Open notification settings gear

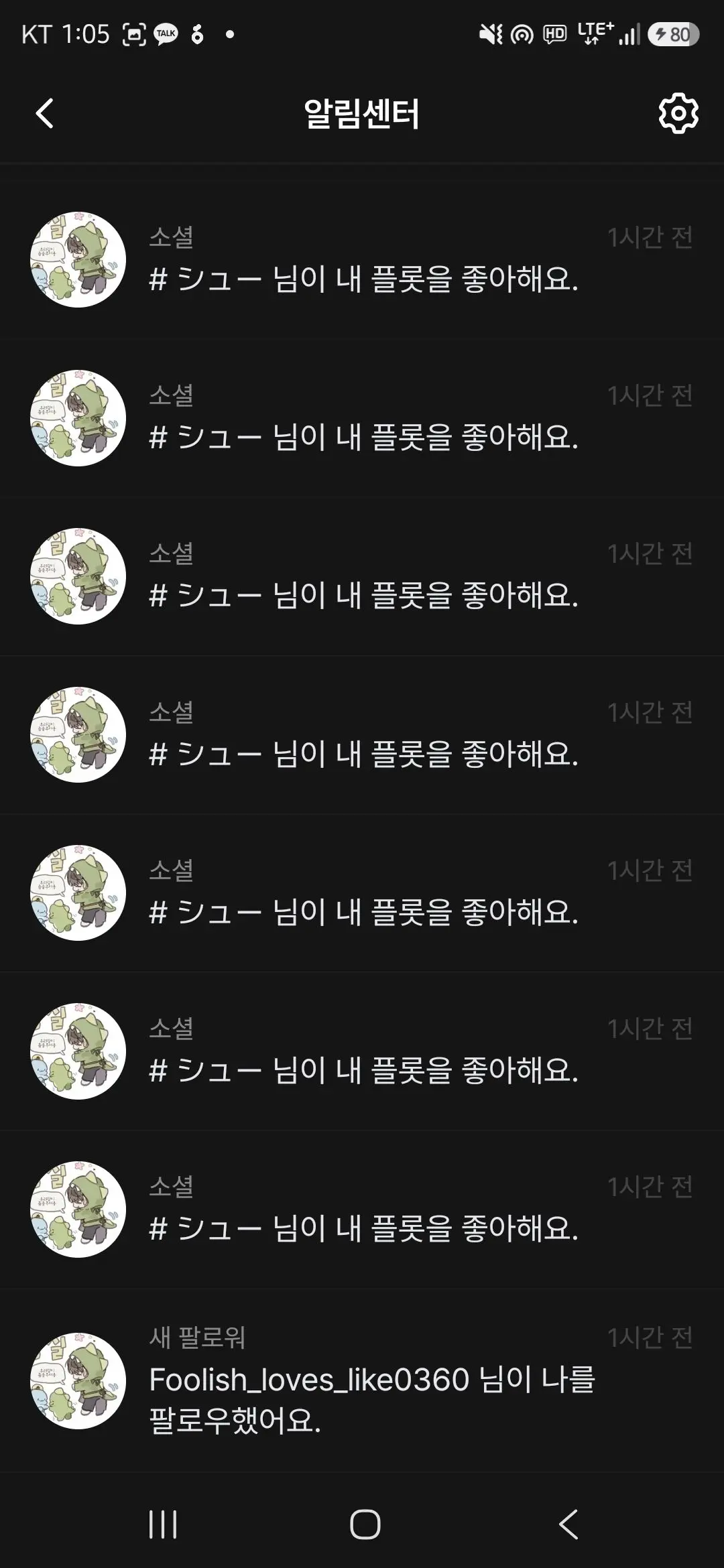(x=678, y=113)
